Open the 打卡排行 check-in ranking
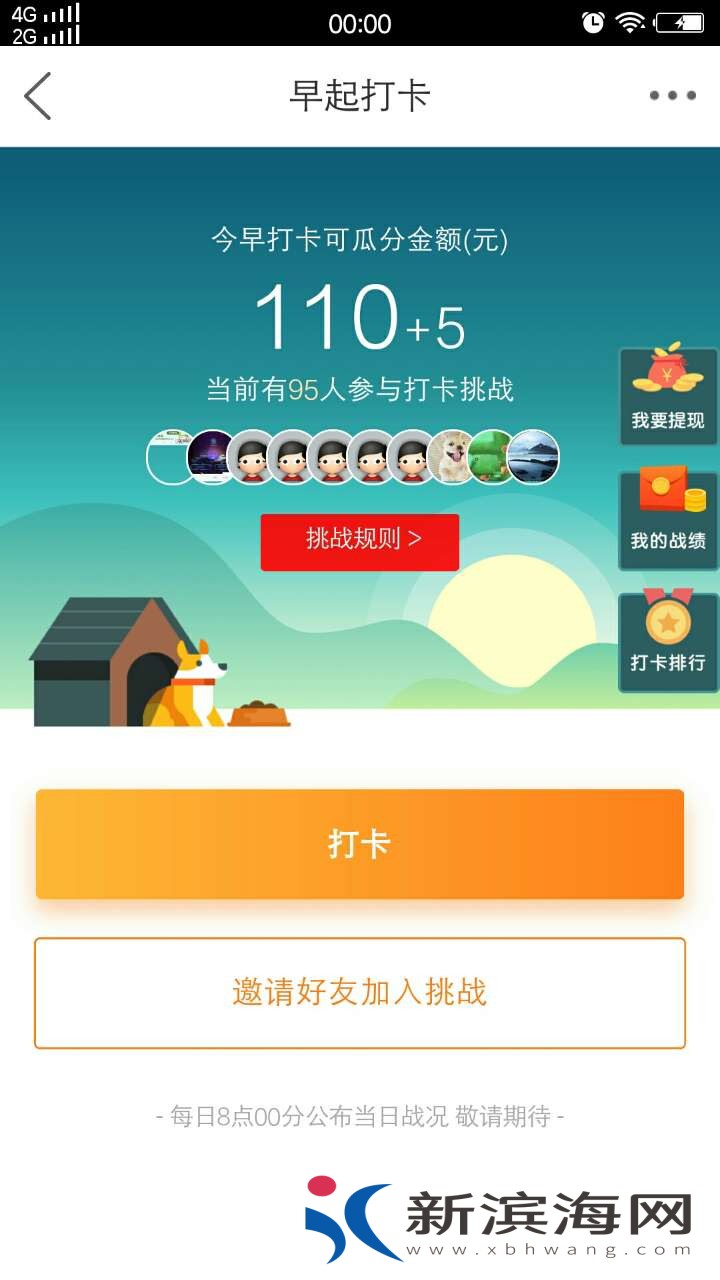This screenshot has width=720, height=1280. [x=668, y=642]
